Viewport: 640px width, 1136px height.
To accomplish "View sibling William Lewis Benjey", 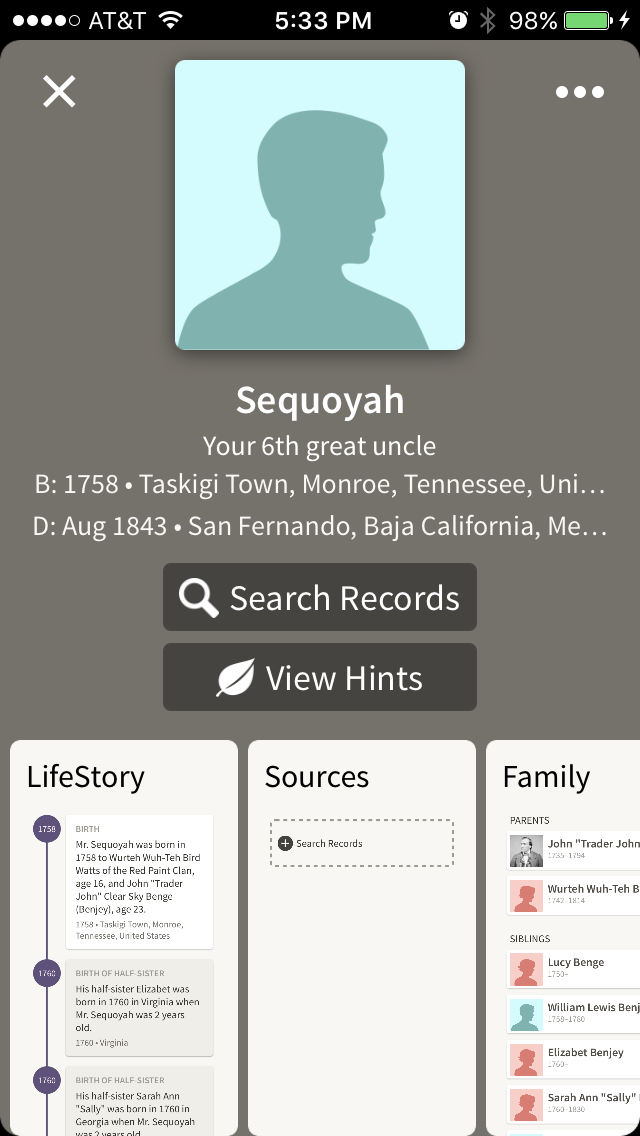I will pyautogui.click(x=573, y=1014).
